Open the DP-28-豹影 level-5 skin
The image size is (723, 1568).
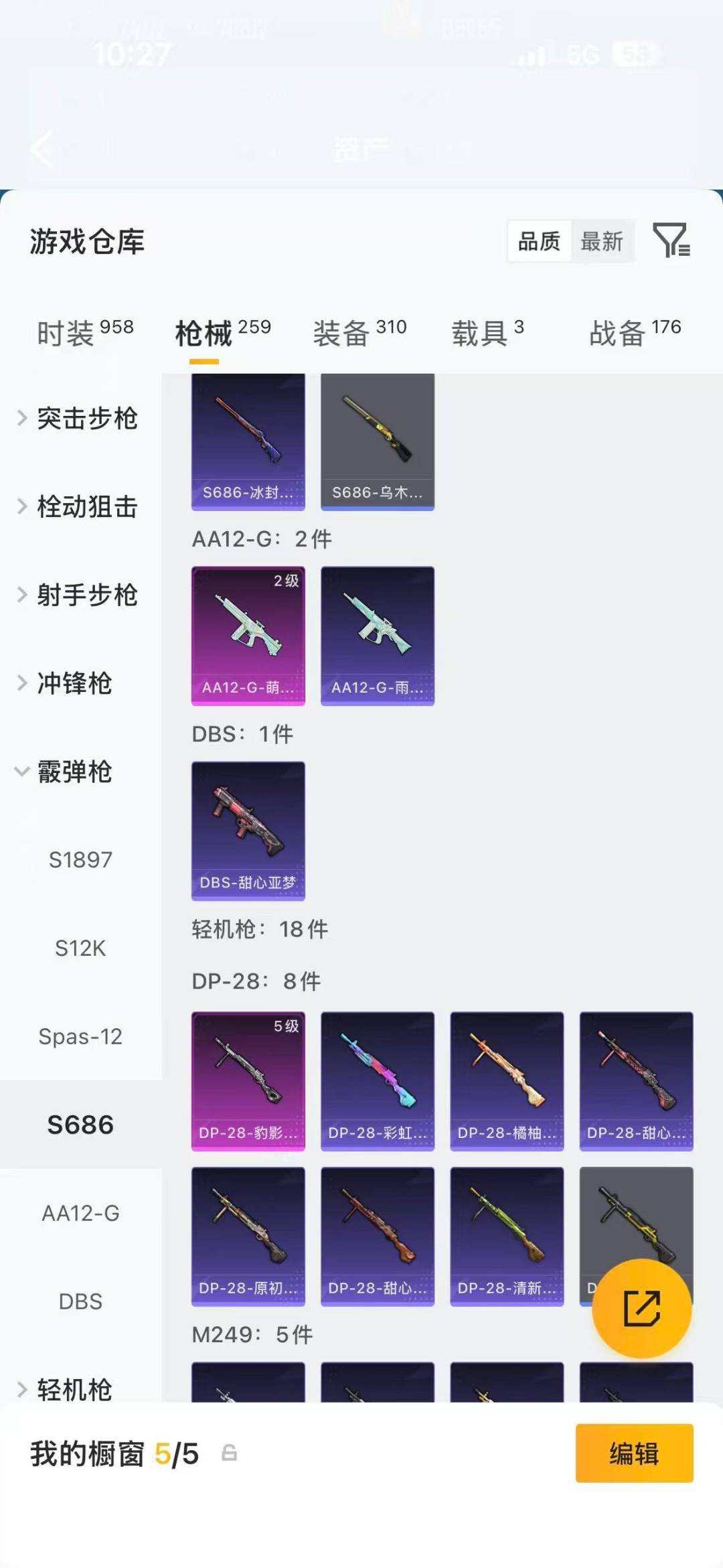(248, 1080)
